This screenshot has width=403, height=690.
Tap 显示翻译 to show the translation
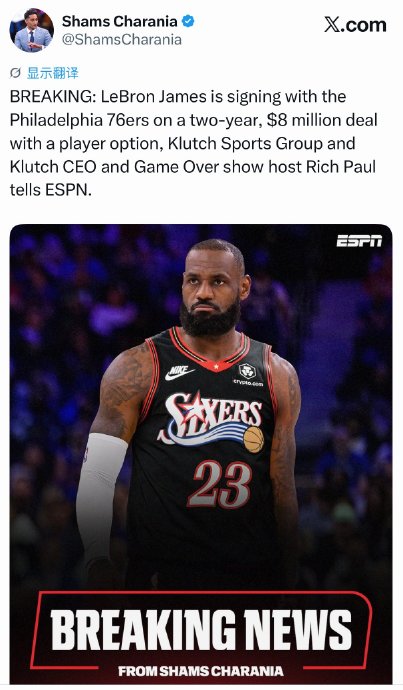tap(52, 73)
